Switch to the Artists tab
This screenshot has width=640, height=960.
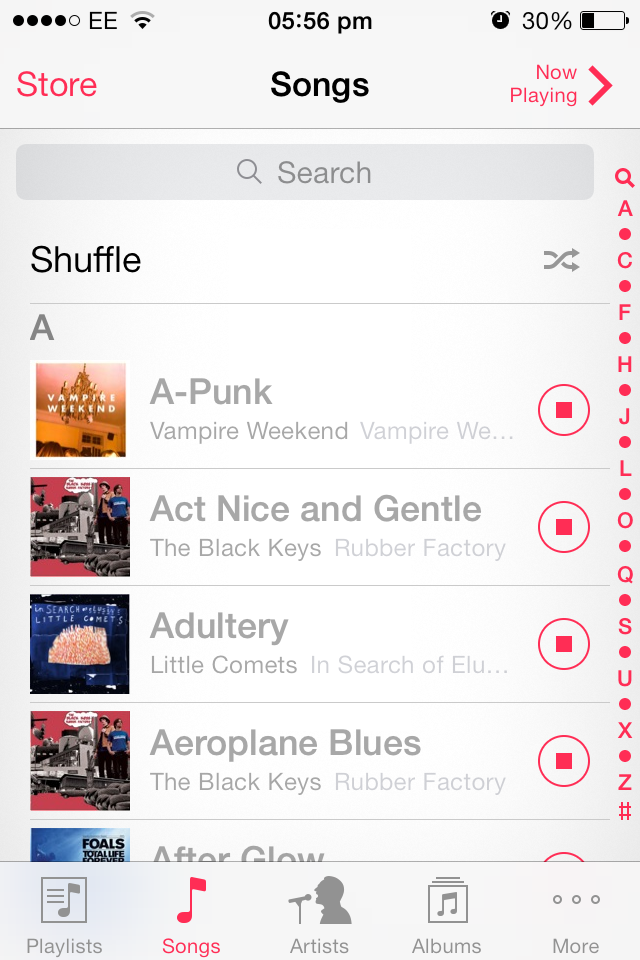pos(319,912)
